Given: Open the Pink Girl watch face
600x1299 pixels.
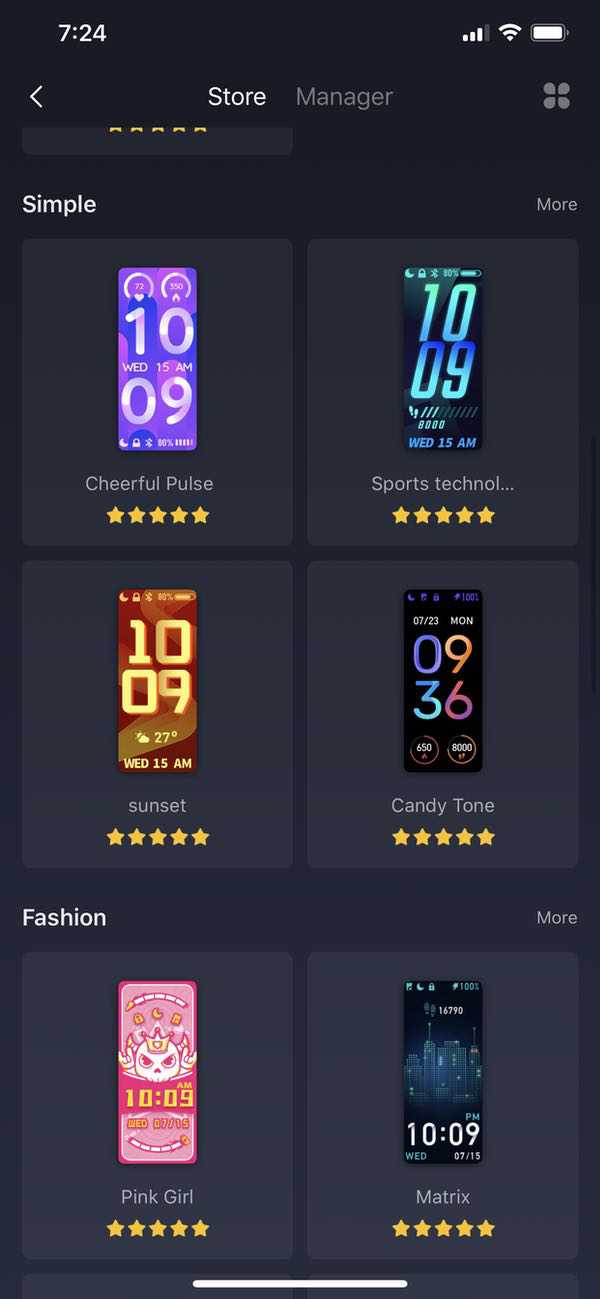Looking at the screenshot, I should tap(157, 1105).
